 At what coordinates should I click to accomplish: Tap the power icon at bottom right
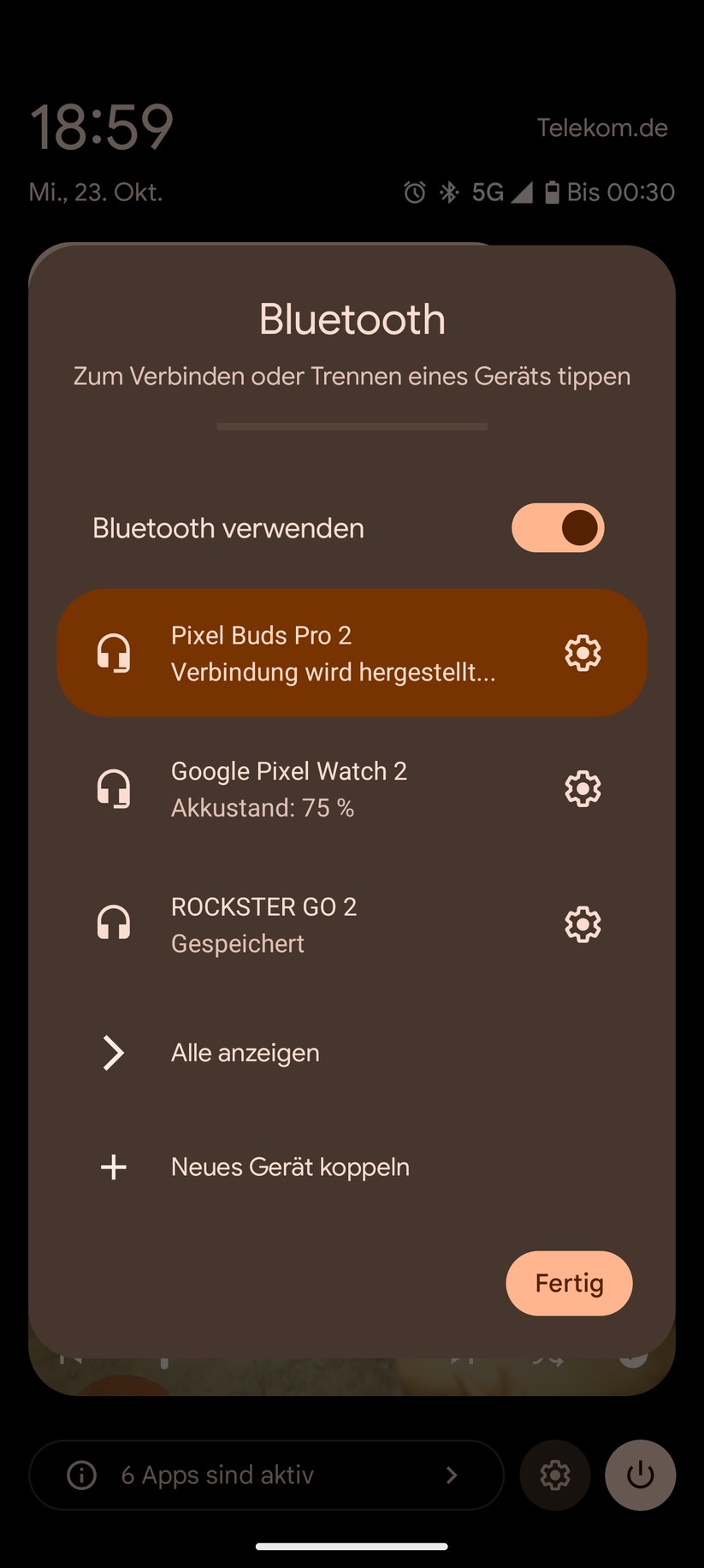point(640,1475)
